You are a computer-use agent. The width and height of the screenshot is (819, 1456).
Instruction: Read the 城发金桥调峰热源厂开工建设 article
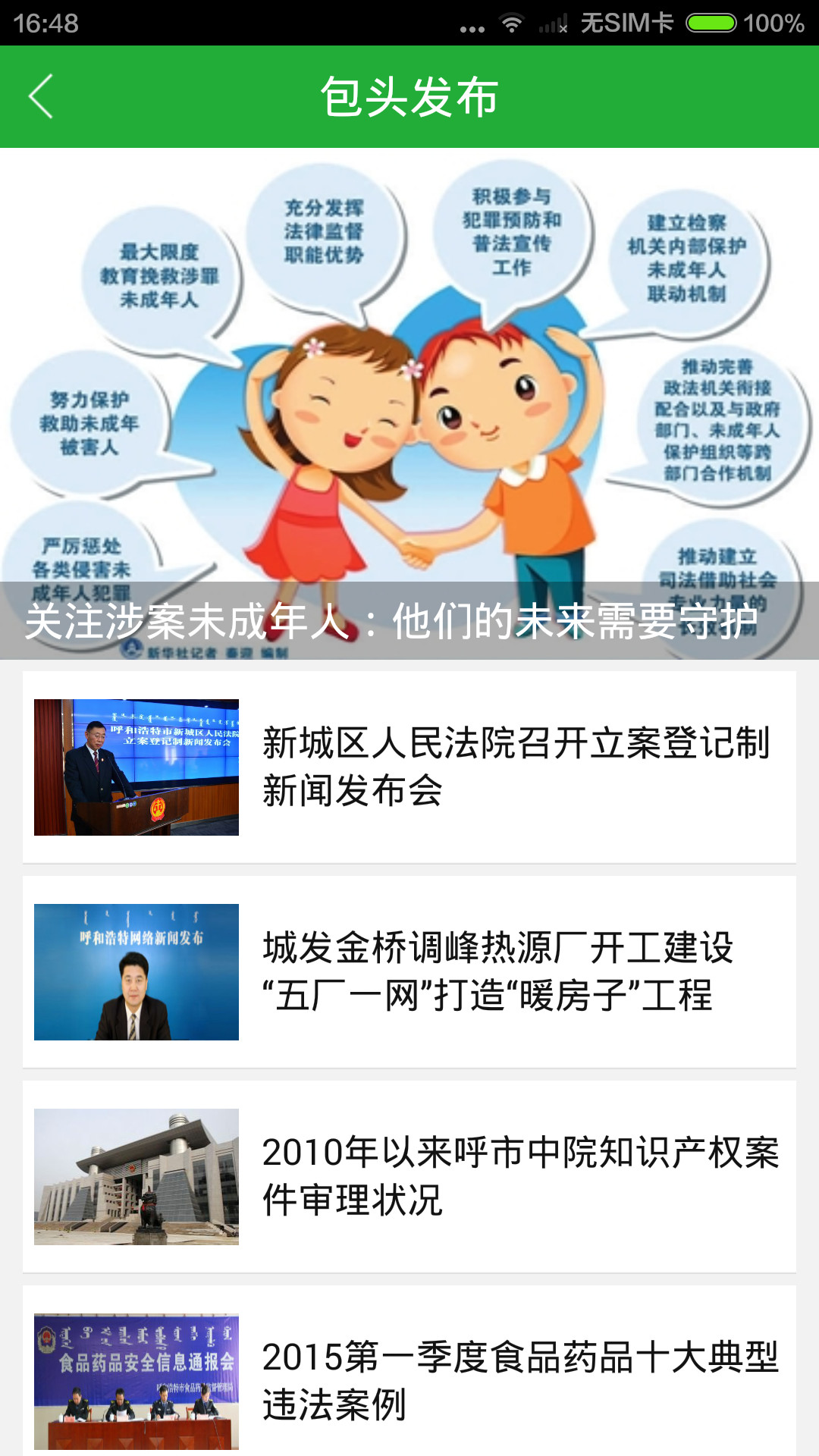coord(409,971)
